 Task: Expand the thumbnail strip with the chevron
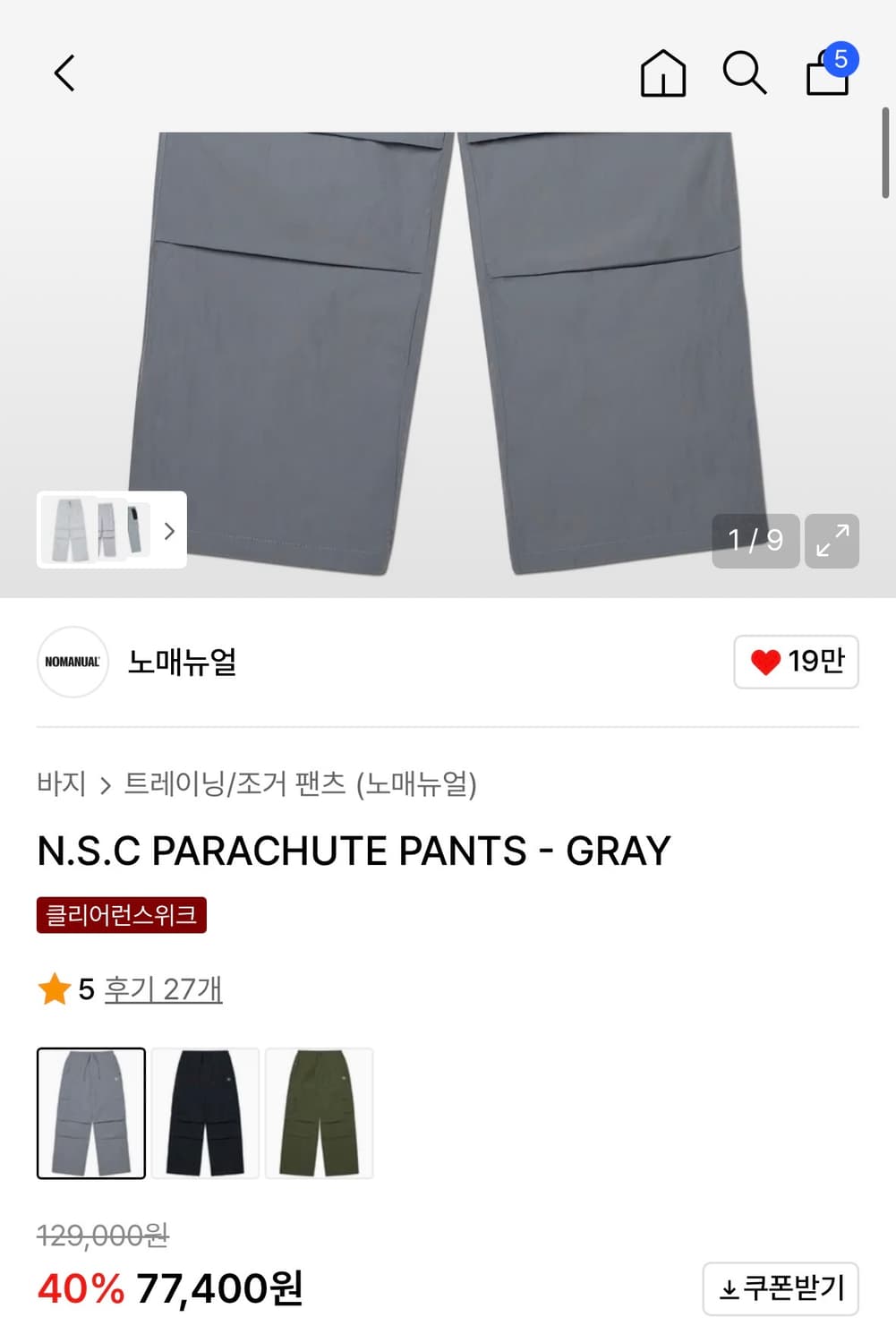168,531
